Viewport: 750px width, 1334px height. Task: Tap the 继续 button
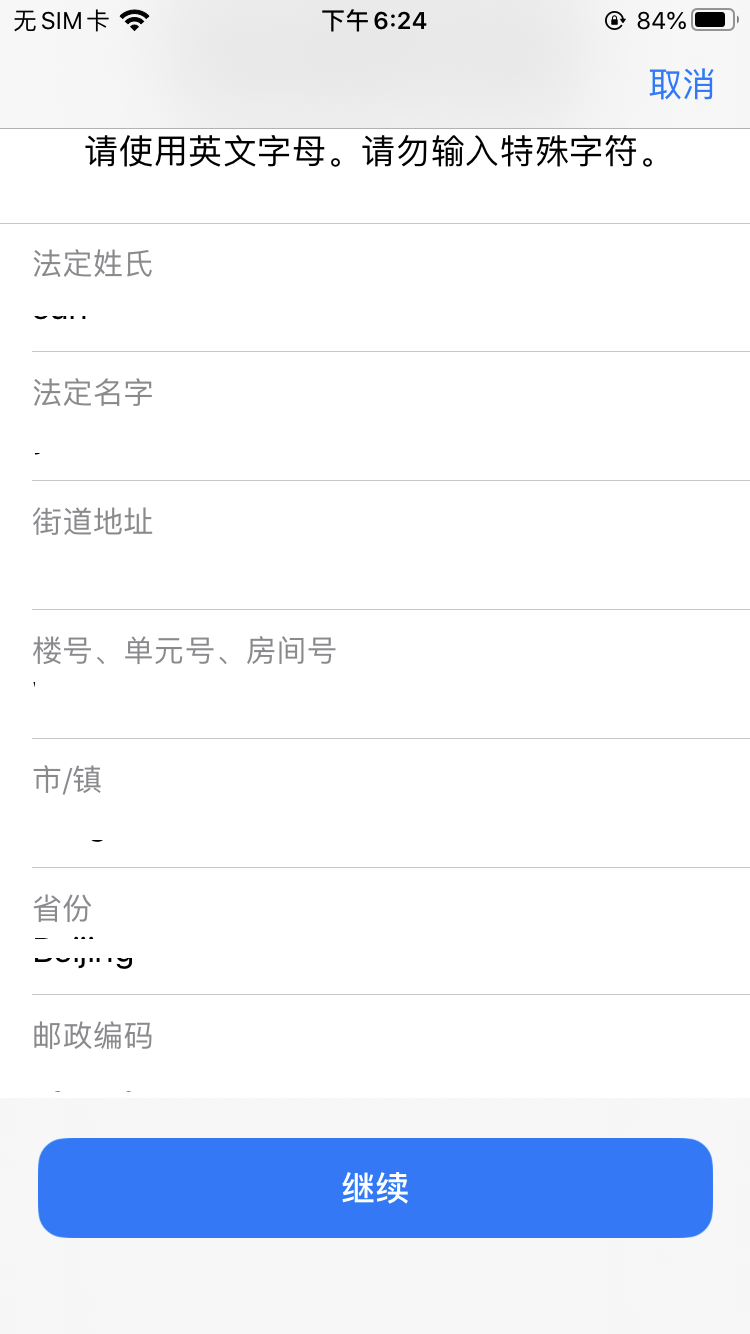click(375, 1188)
